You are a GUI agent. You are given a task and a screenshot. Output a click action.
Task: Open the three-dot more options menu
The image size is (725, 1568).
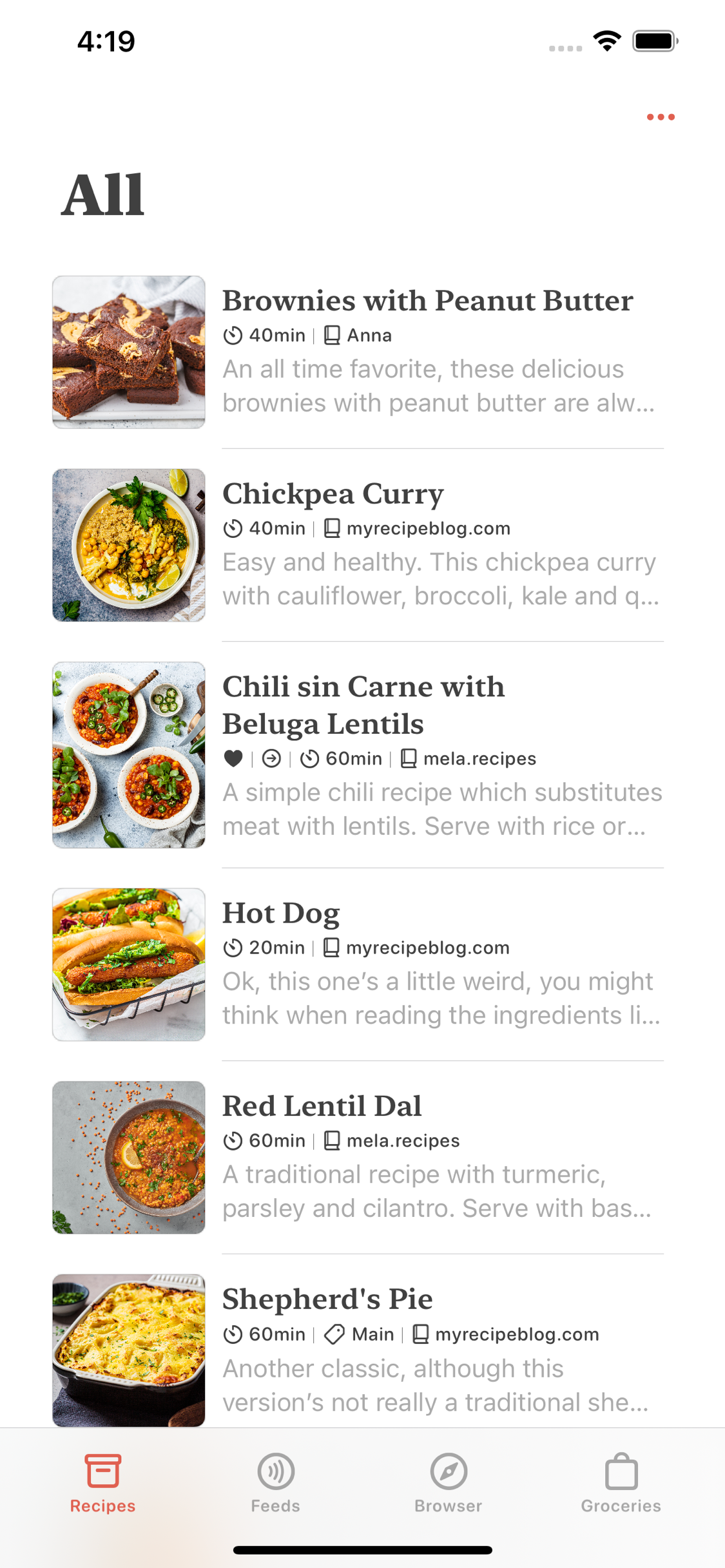[661, 117]
